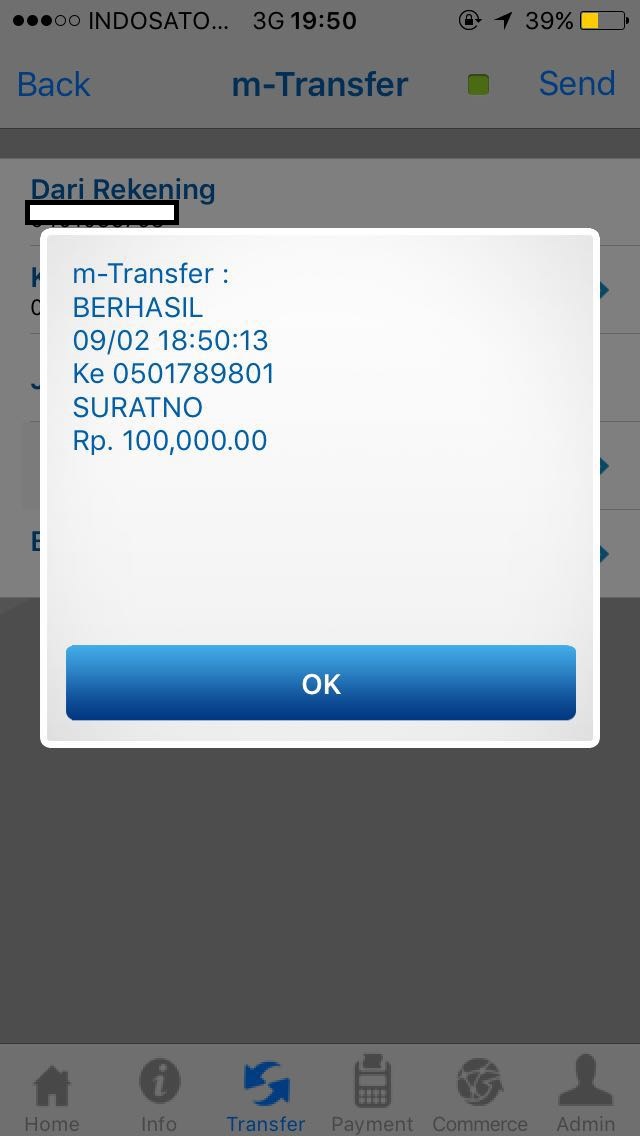Go back from m-Transfer screen
Screen dimensions: 640x1136
(x=54, y=84)
